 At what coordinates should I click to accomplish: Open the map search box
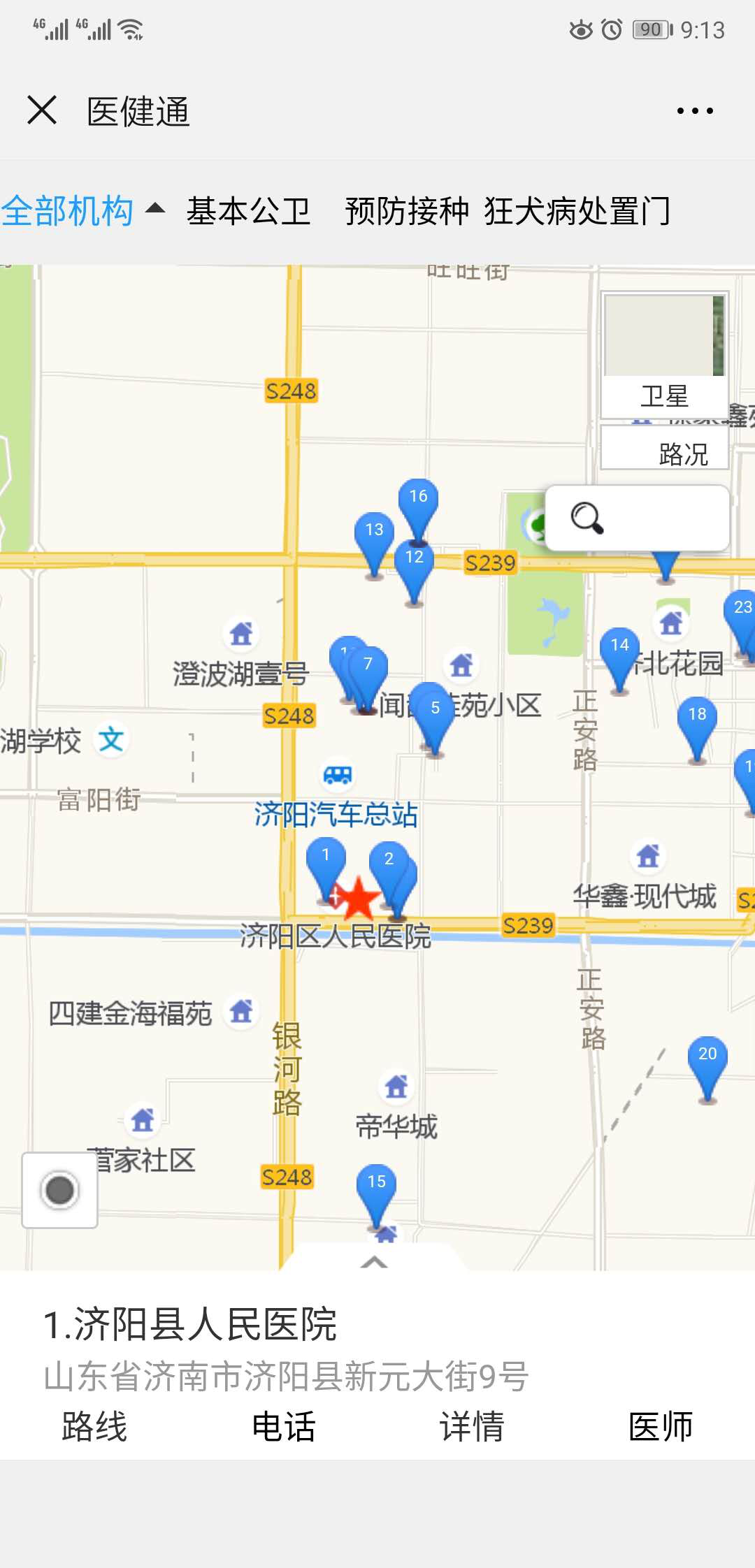(637, 518)
